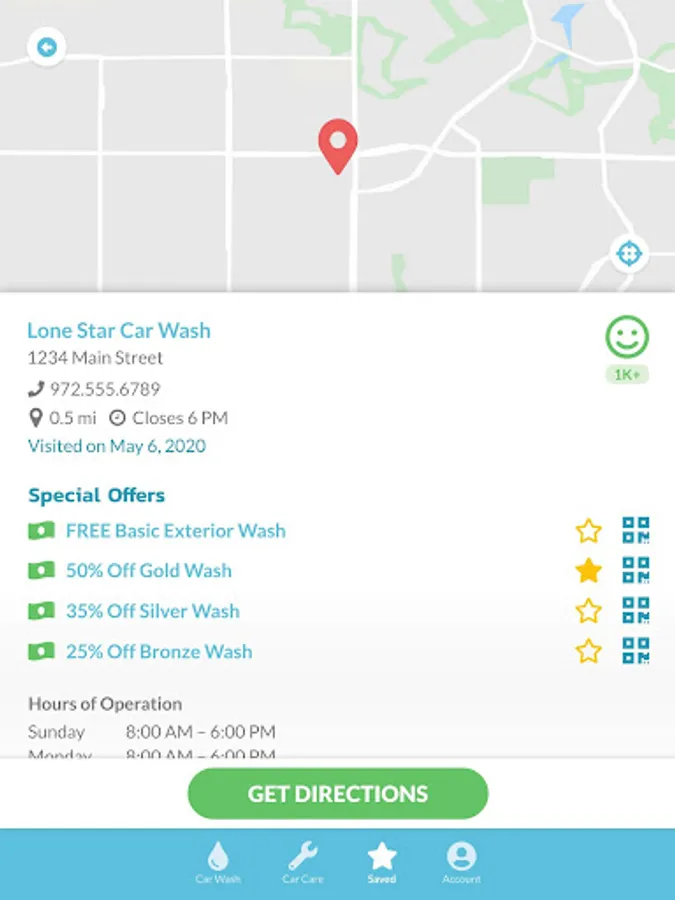Switch to the Car Care tab

click(302, 863)
